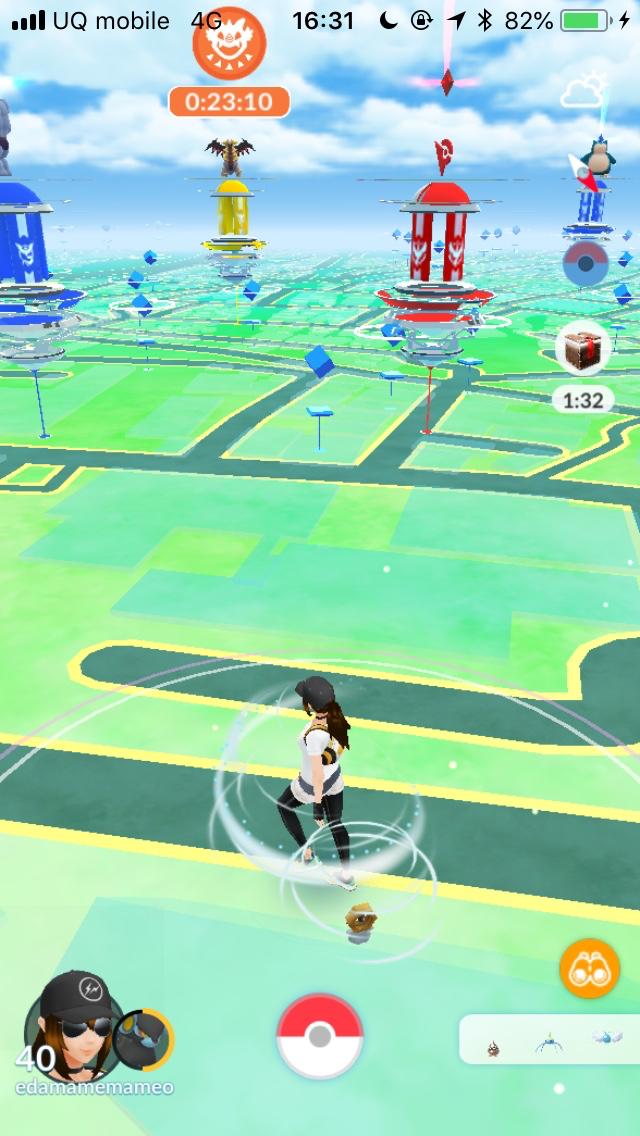Open the red Valor gym
The image size is (640, 1136).
[x=436, y=250]
